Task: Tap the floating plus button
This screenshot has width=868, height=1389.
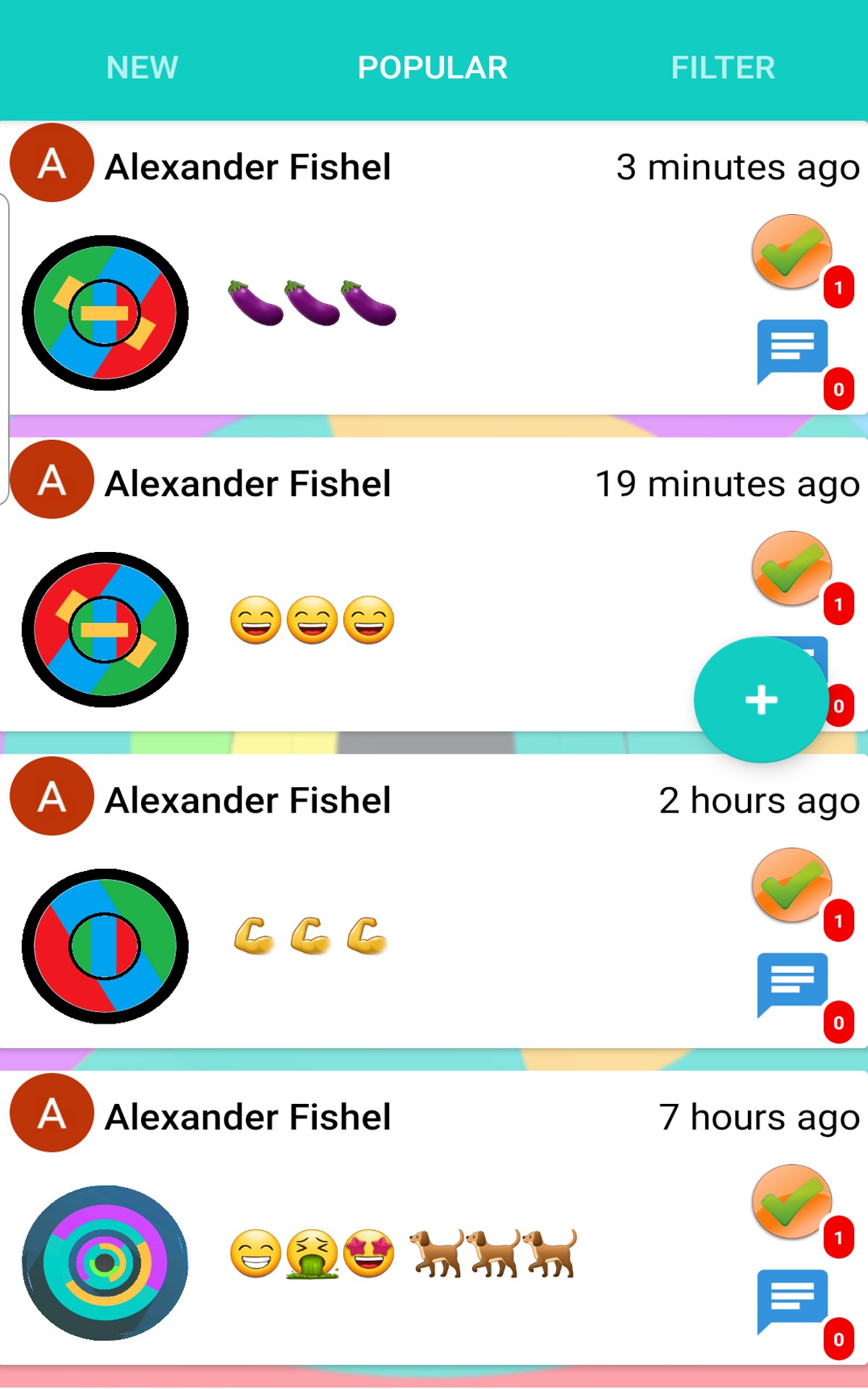Action: [760, 700]
